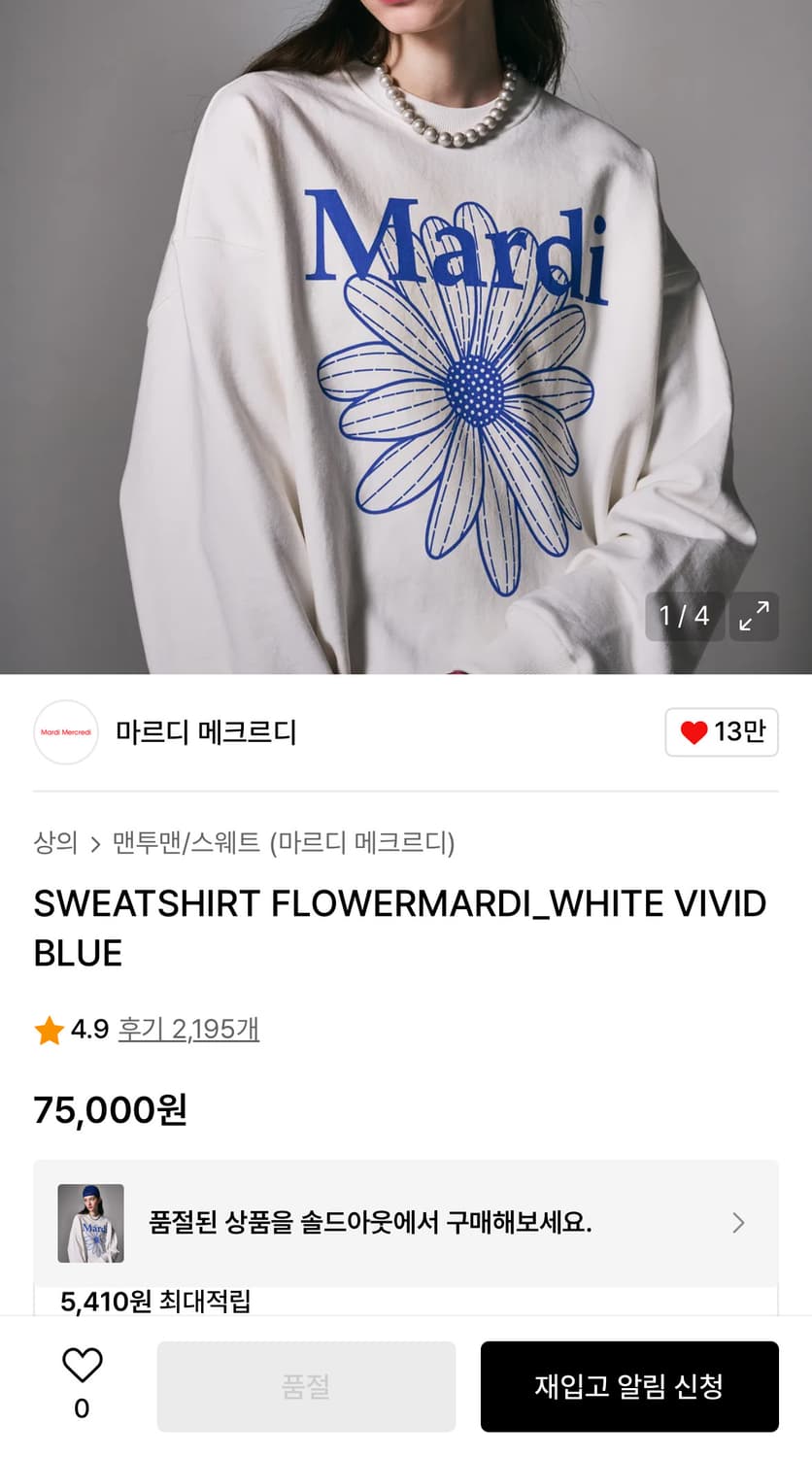The height and width of the screenshot is (1457, 812).
Task: Click the 1/4 image counter badge
Action: click(x=685, y=616)
